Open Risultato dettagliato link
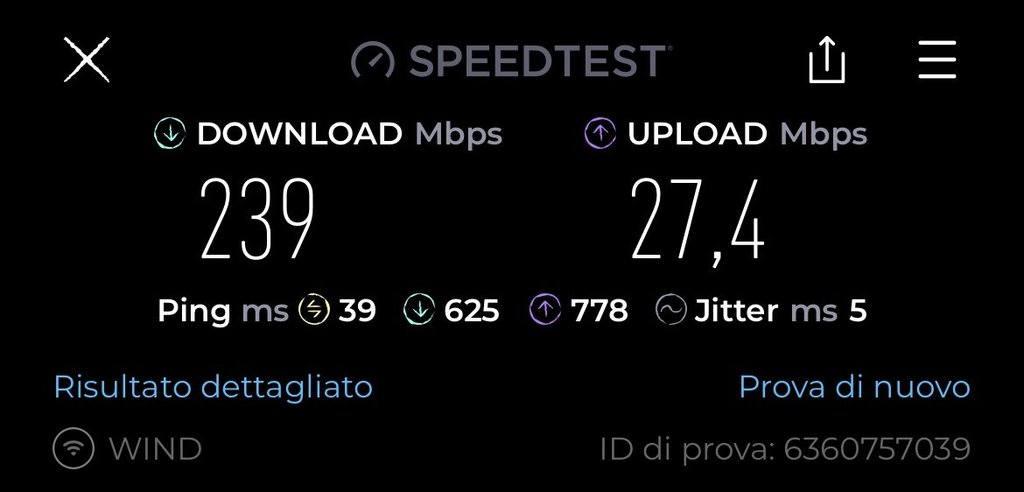This screenshot has width=1024, height=492. [213, 387]
